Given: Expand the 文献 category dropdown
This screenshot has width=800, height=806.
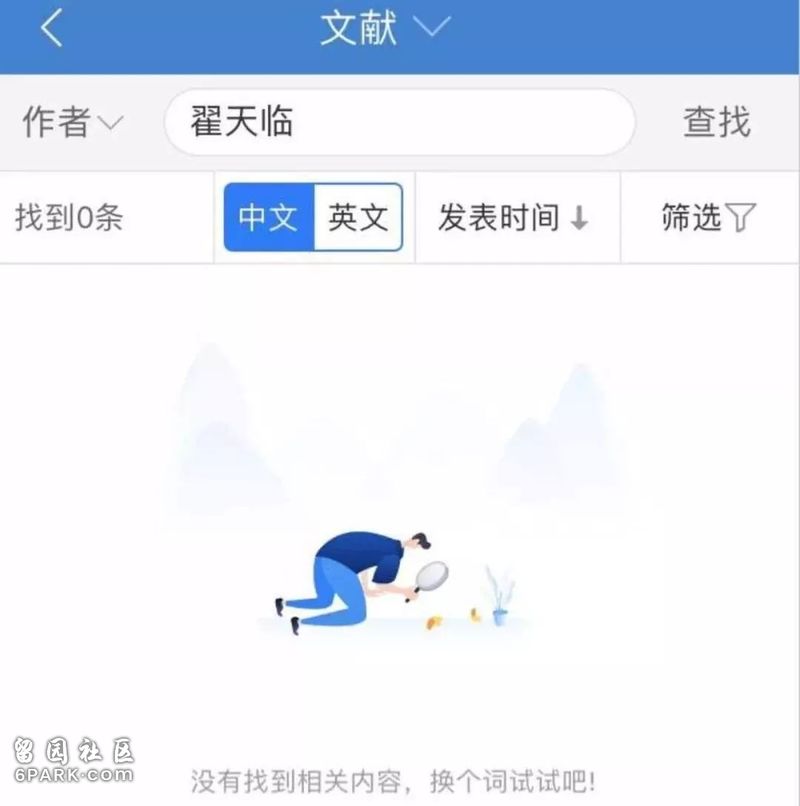Looking at the screenshot, I should pyautogui.click(x=385, y=28).
